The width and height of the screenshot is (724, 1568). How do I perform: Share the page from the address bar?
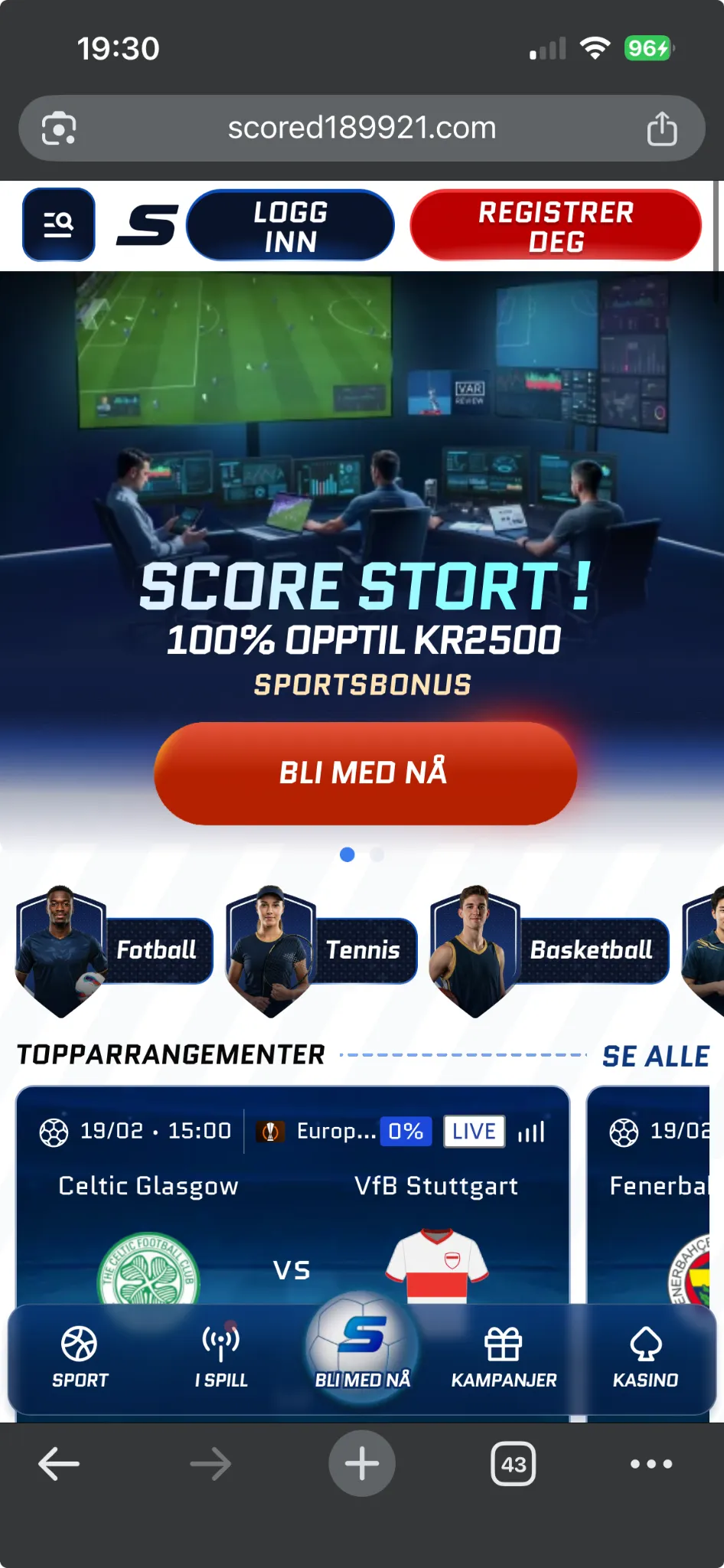pos(662,128)
